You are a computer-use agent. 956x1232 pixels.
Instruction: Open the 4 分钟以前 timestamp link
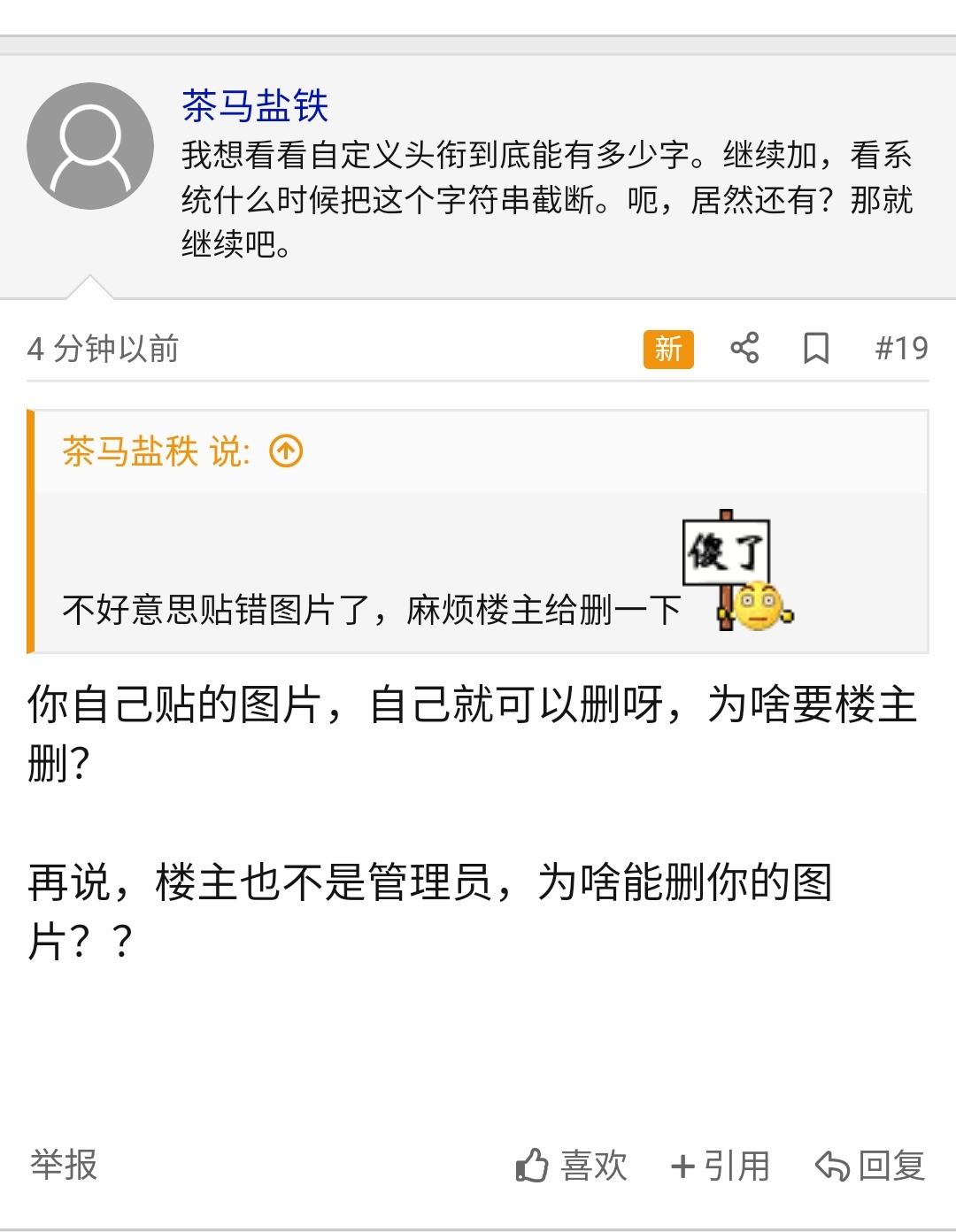tap(104, 349)
